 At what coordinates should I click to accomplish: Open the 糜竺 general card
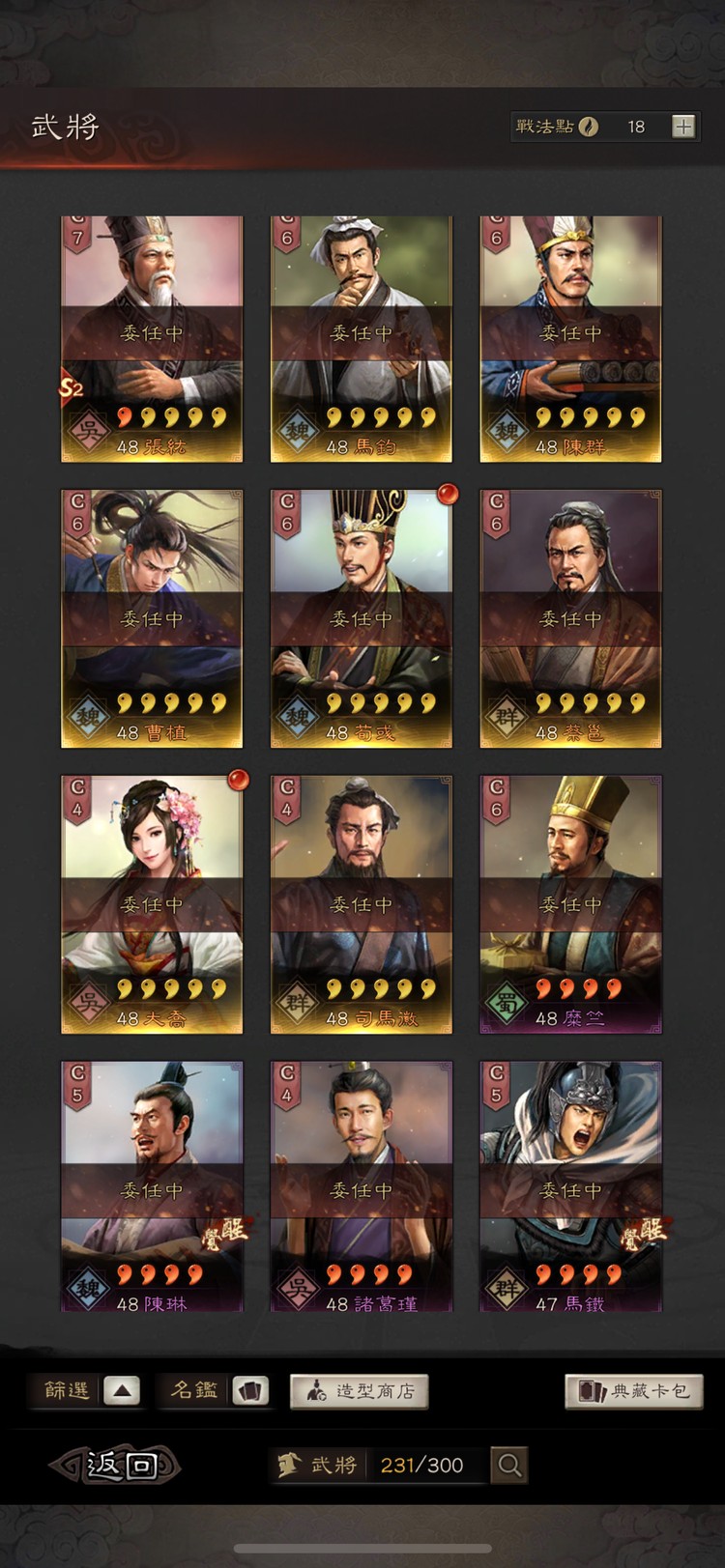pyautogui.click(x=570, y=904)
